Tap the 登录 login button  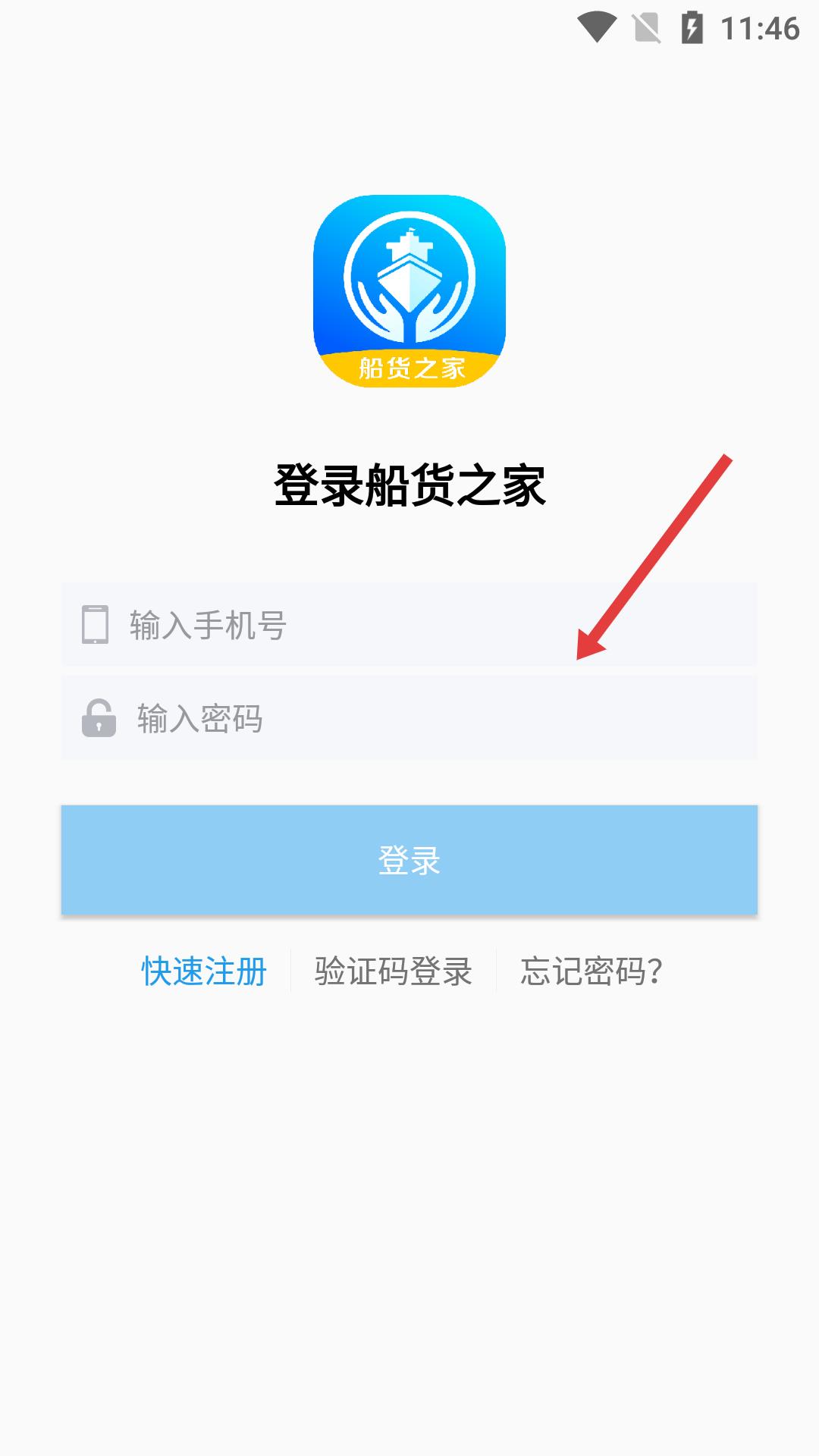(409, 860)
